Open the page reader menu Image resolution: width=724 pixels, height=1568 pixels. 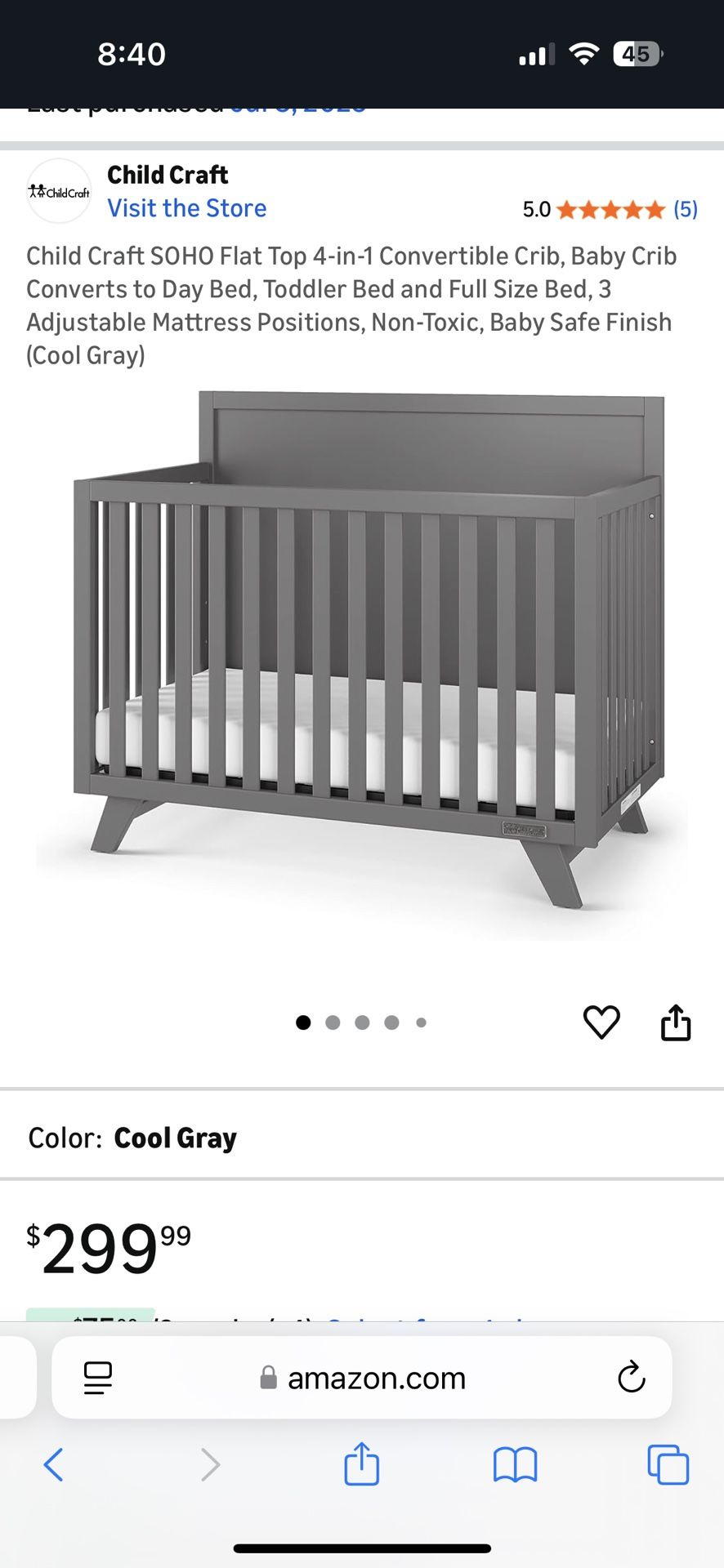(98, 1378)
